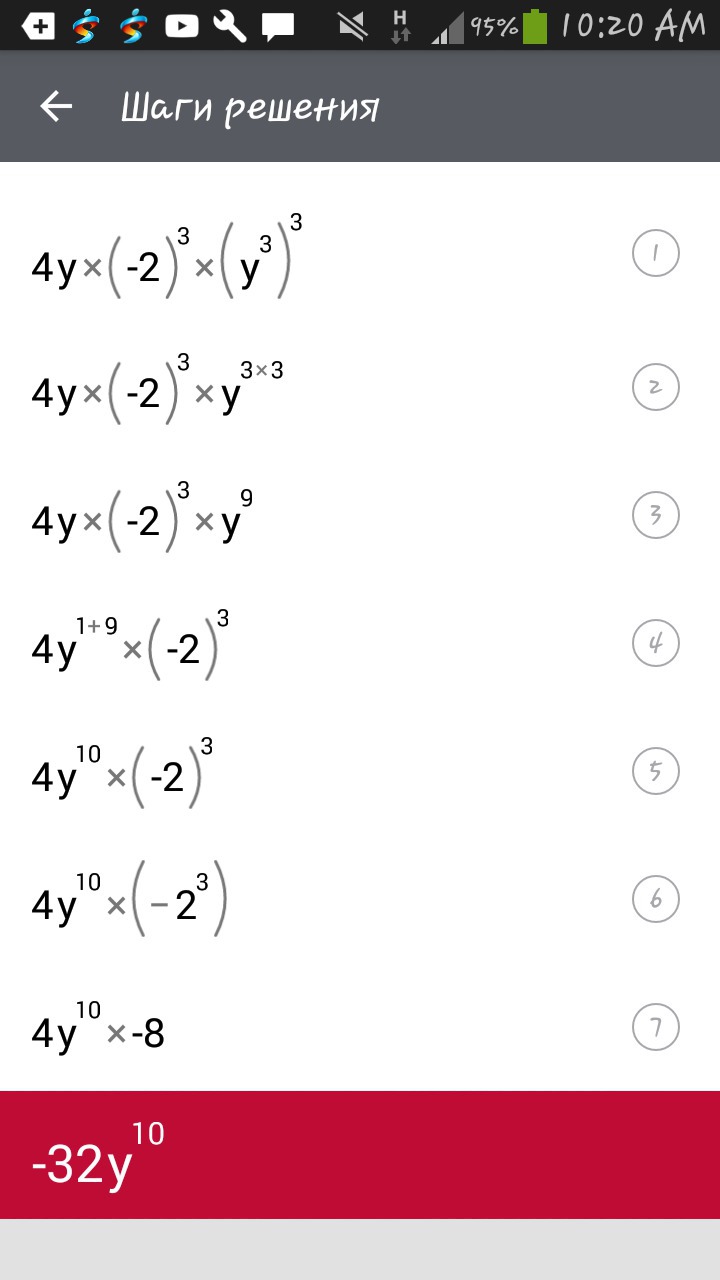Image resolution: width=720 pixels, height=1280 pixels.
Task: Select the step 5 circle
Action: point(656,771)
